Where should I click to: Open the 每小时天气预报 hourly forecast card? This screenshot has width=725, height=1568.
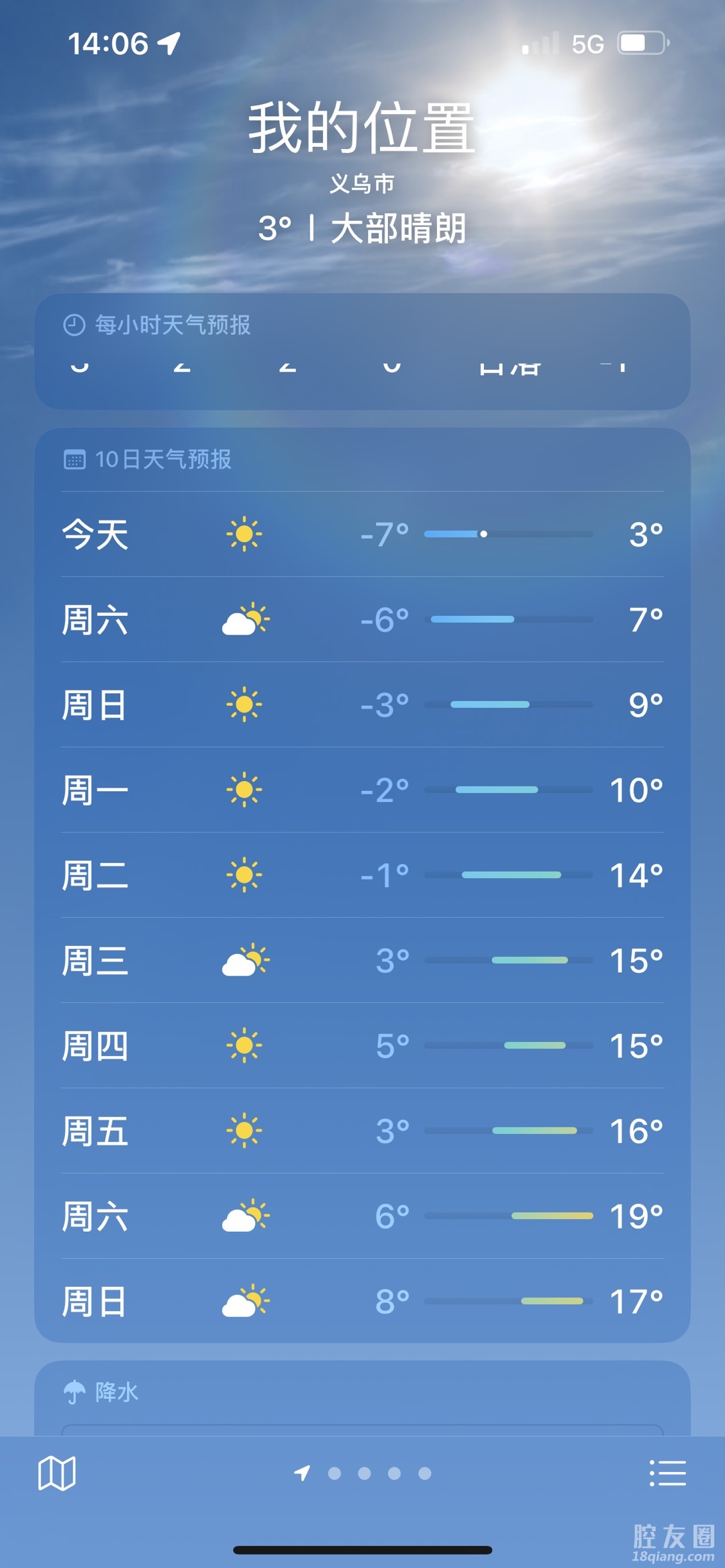[362, 352]
